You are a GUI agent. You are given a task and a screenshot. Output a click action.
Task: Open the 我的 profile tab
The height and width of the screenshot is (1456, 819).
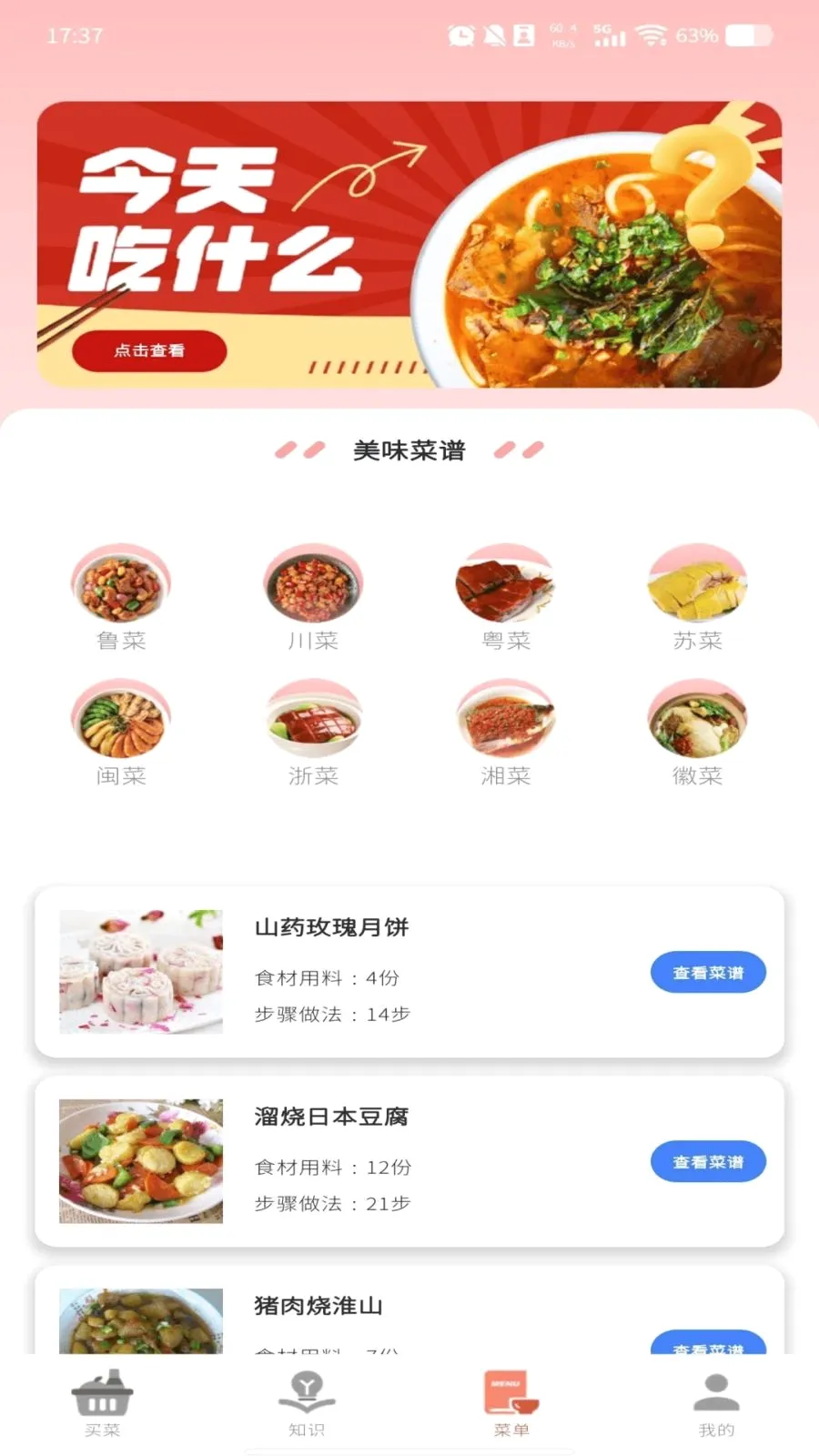(x=716, y=1404)
